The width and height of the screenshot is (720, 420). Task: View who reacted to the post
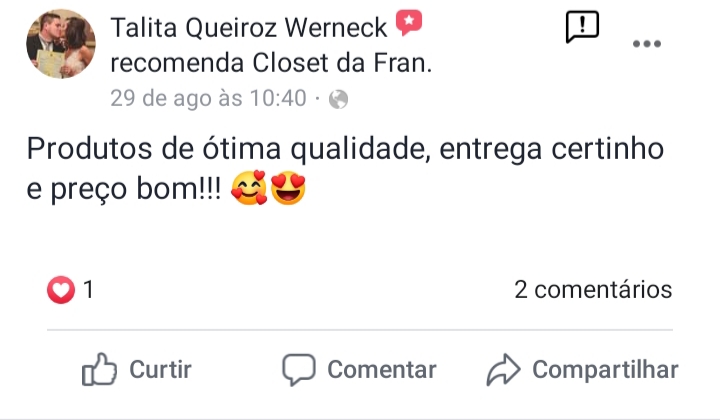coord(72,290)
